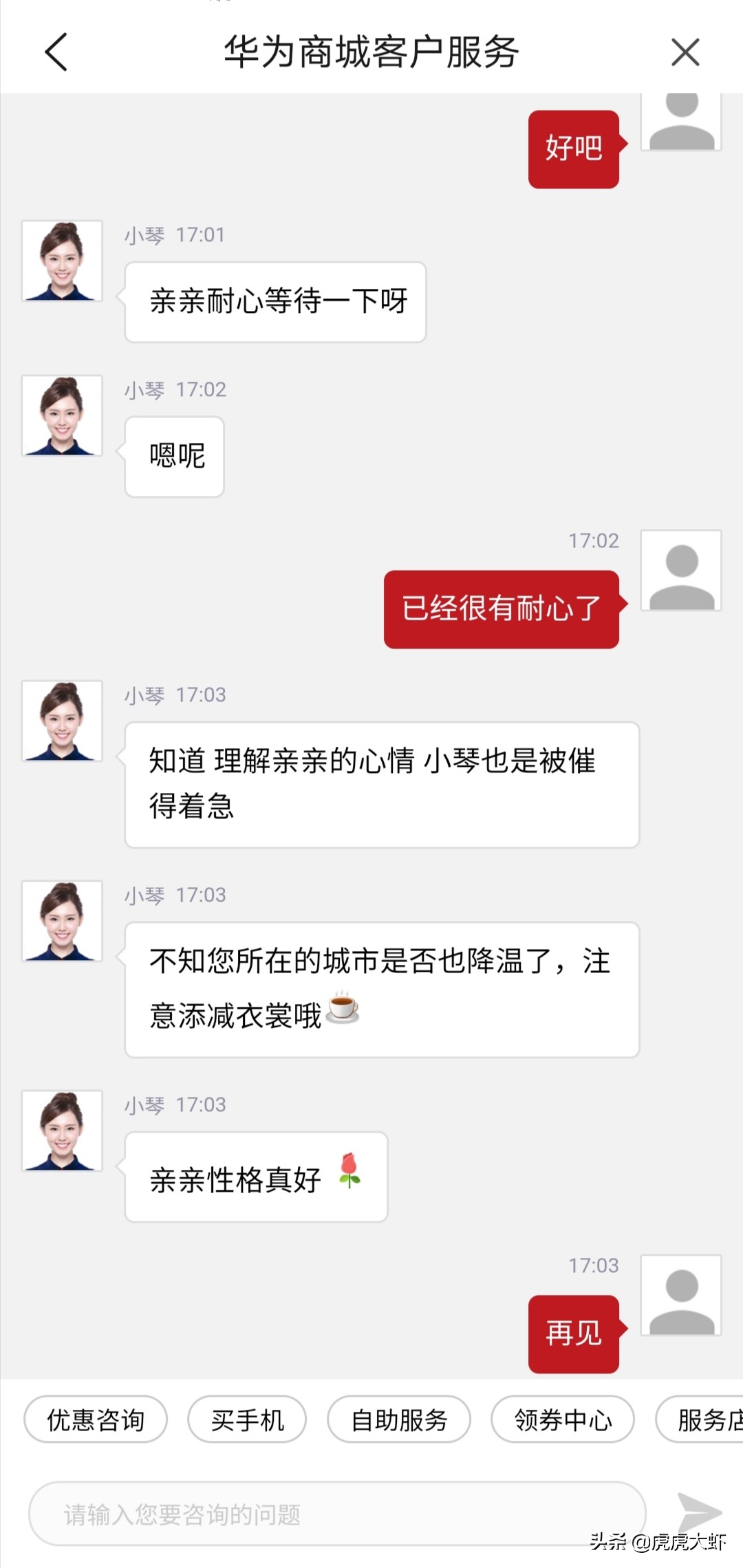The image size is (743, 1568).
Task: Open the 优惠咨询 quick reply chip
Action: click(95, 1419)
